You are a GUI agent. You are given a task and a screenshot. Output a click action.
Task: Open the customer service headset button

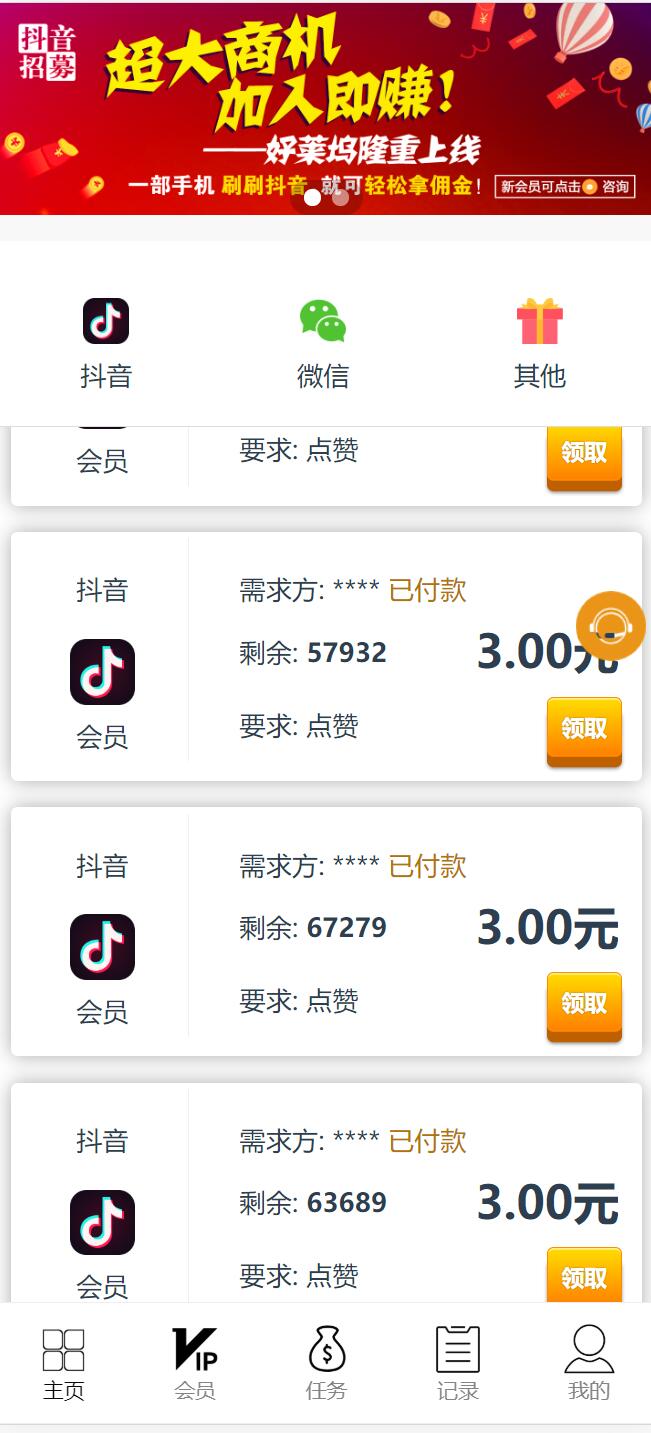pyautogui.click(x=610, y=627)
